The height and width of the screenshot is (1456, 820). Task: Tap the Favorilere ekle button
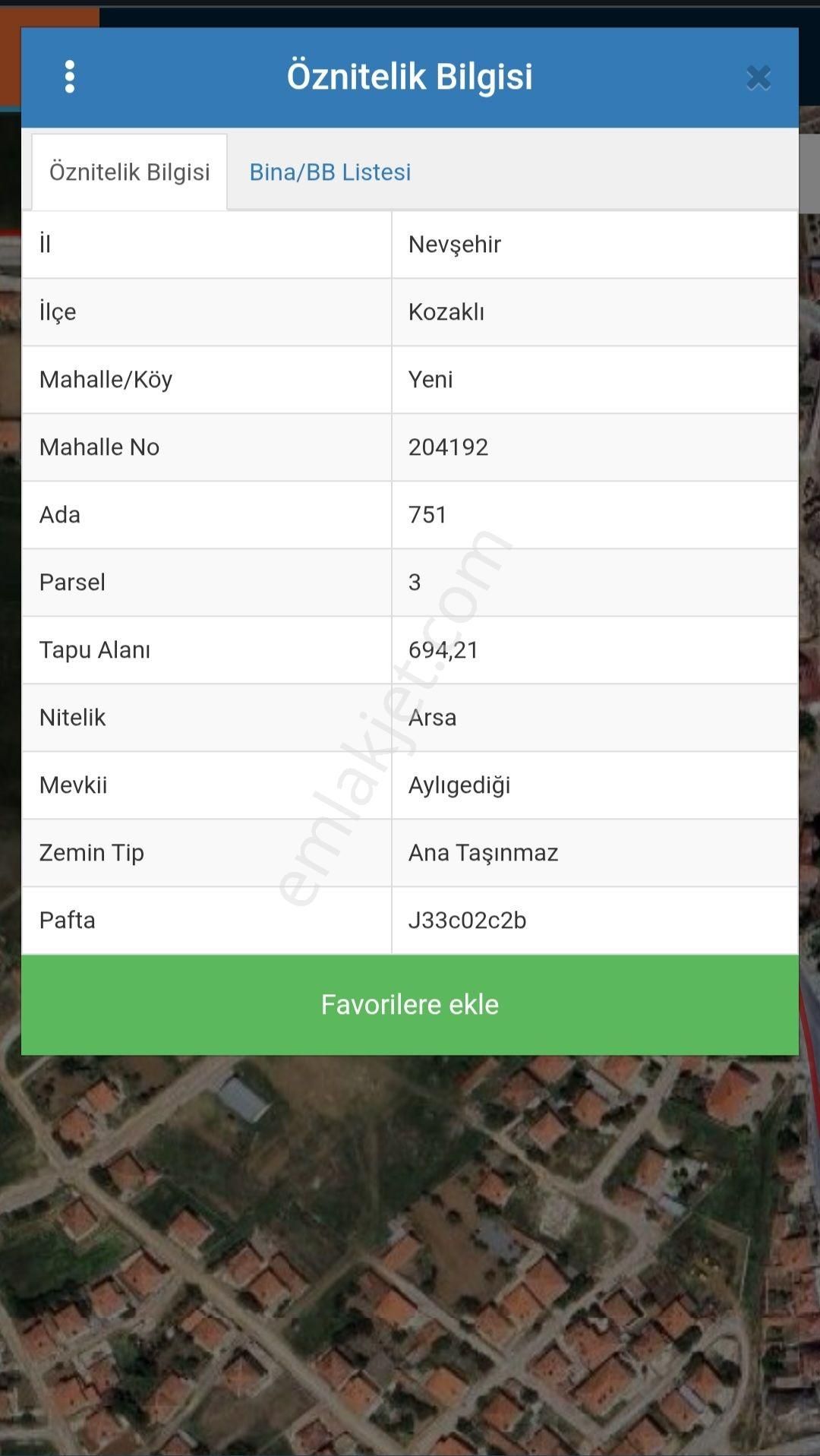point(410,1004)
